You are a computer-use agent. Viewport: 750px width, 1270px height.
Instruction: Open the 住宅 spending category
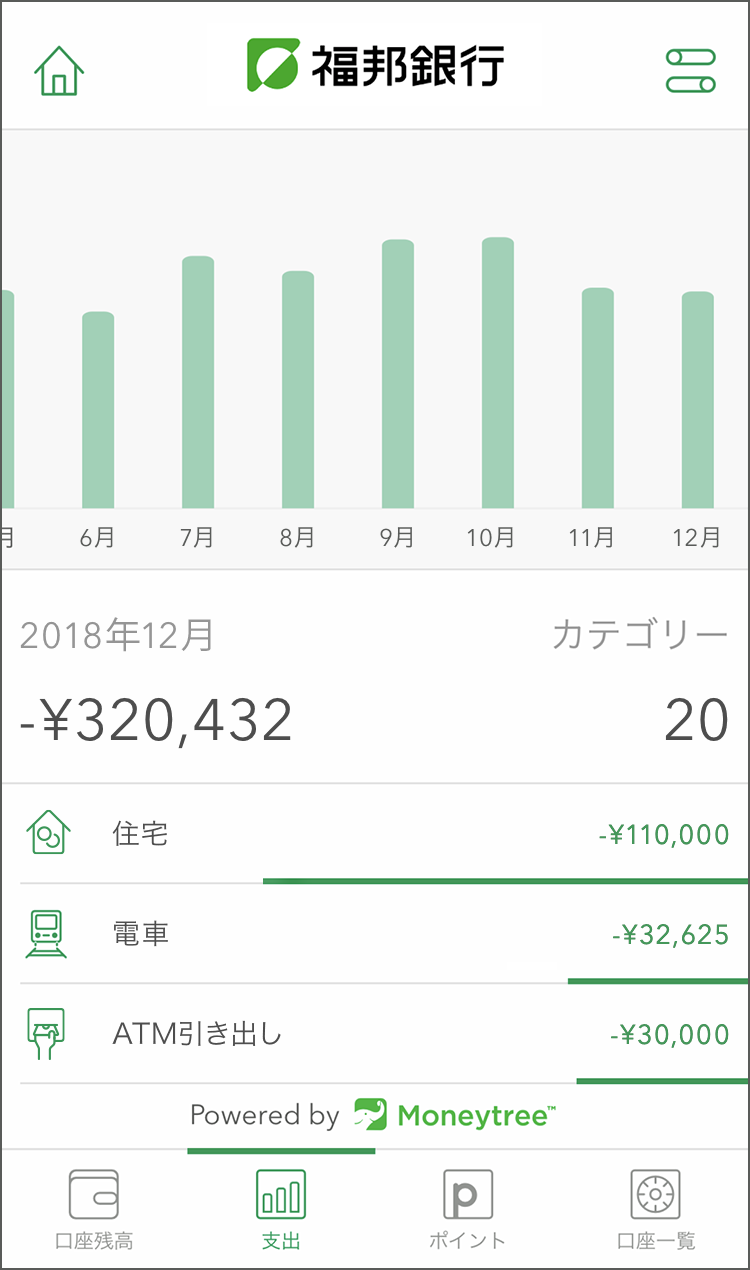click(375, 834)
